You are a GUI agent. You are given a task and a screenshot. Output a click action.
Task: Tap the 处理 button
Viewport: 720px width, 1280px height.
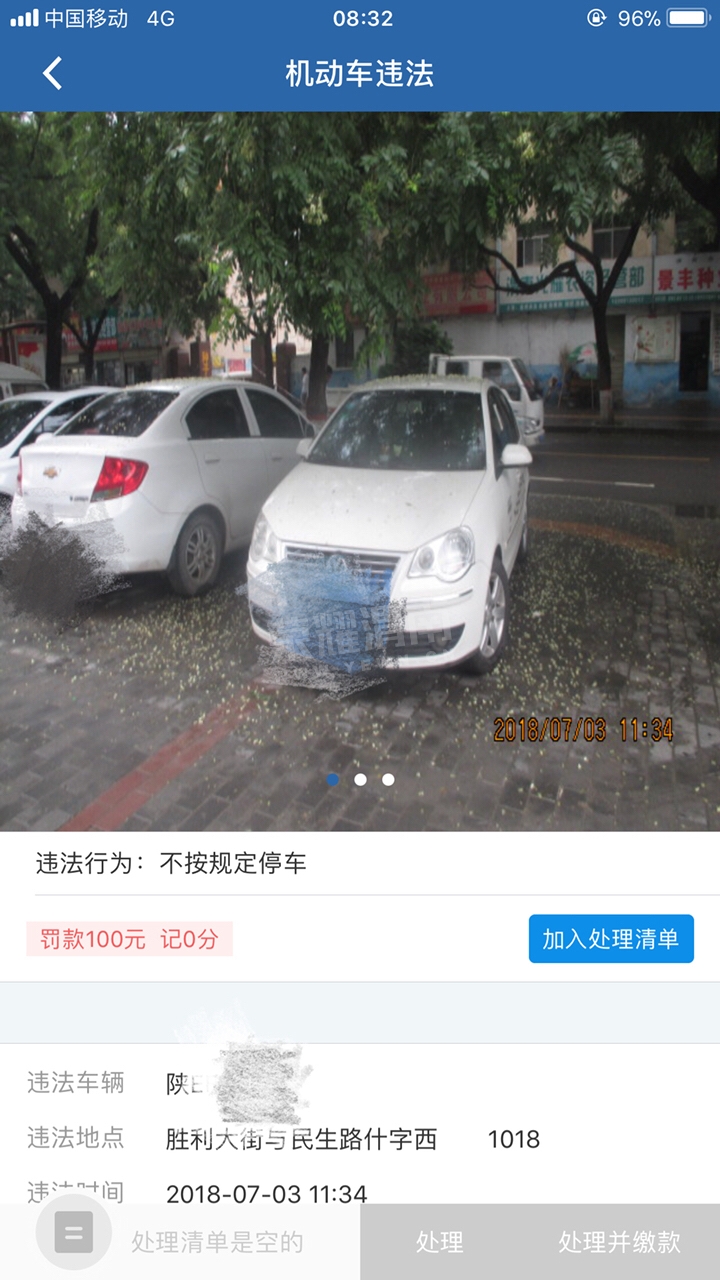pyautogui.click(x=440, y=1242)
